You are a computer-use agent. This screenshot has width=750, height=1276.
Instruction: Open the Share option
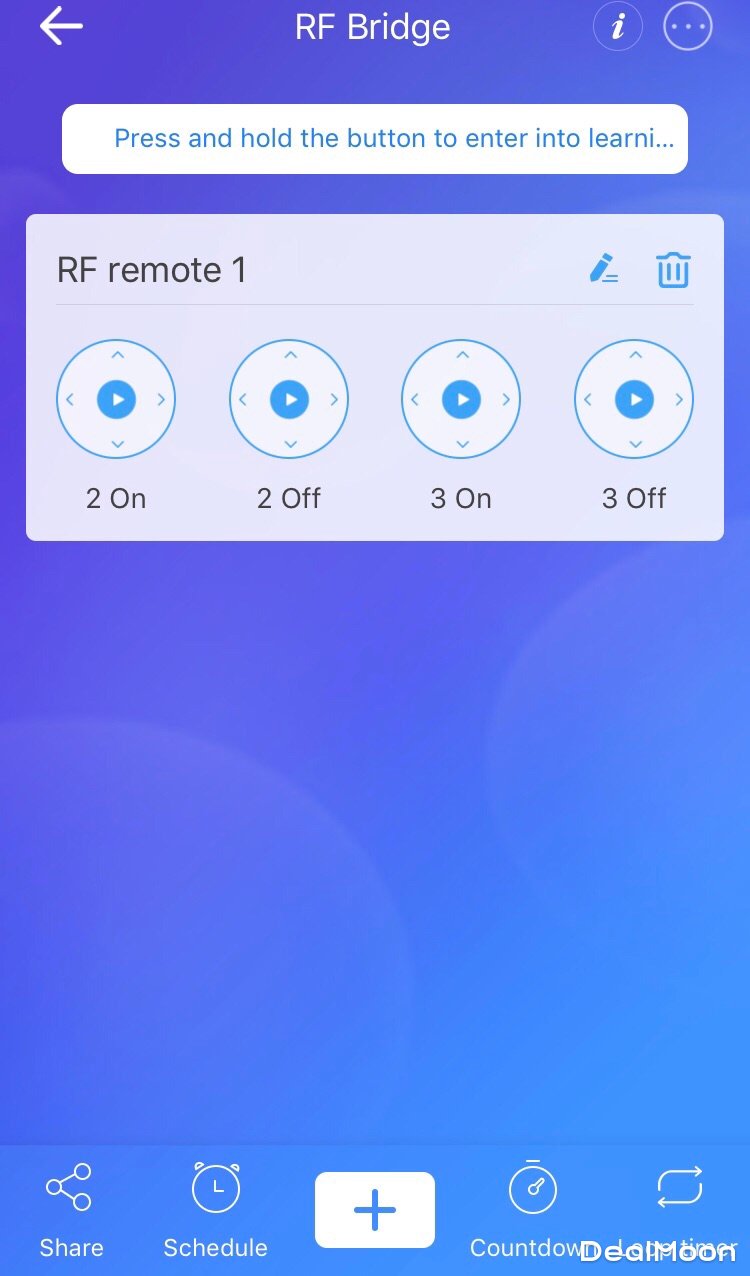70,1208
